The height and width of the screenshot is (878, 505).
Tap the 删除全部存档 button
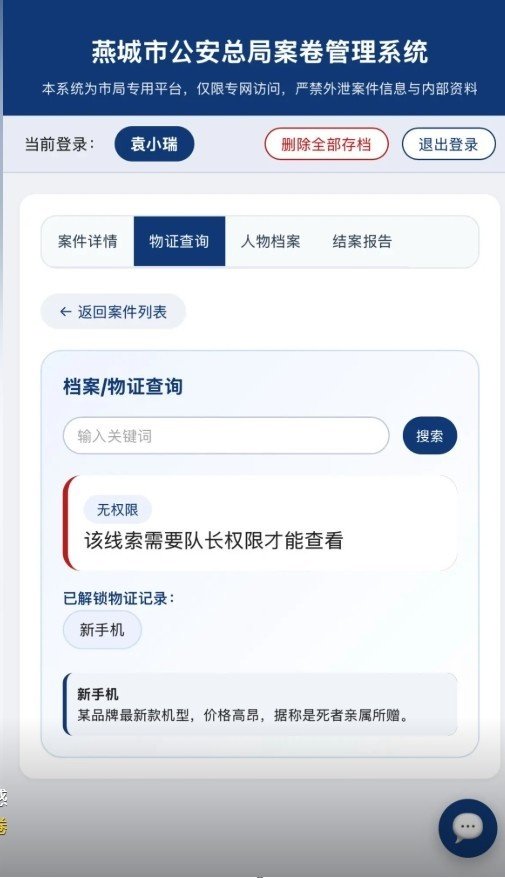pos(326,144)
